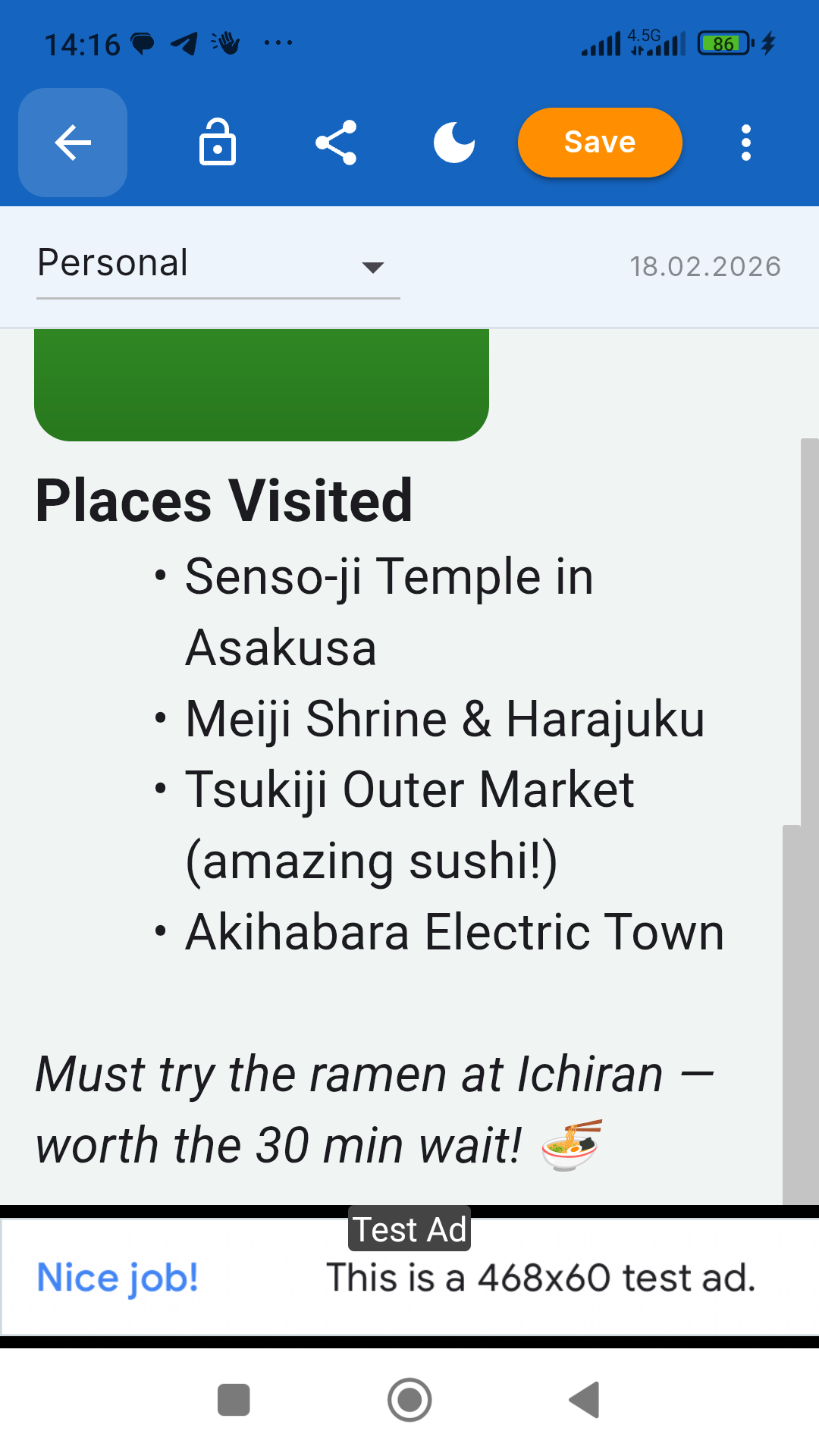Share this note
Viewport: 819px width, 1456px height.
click(336, 143)
